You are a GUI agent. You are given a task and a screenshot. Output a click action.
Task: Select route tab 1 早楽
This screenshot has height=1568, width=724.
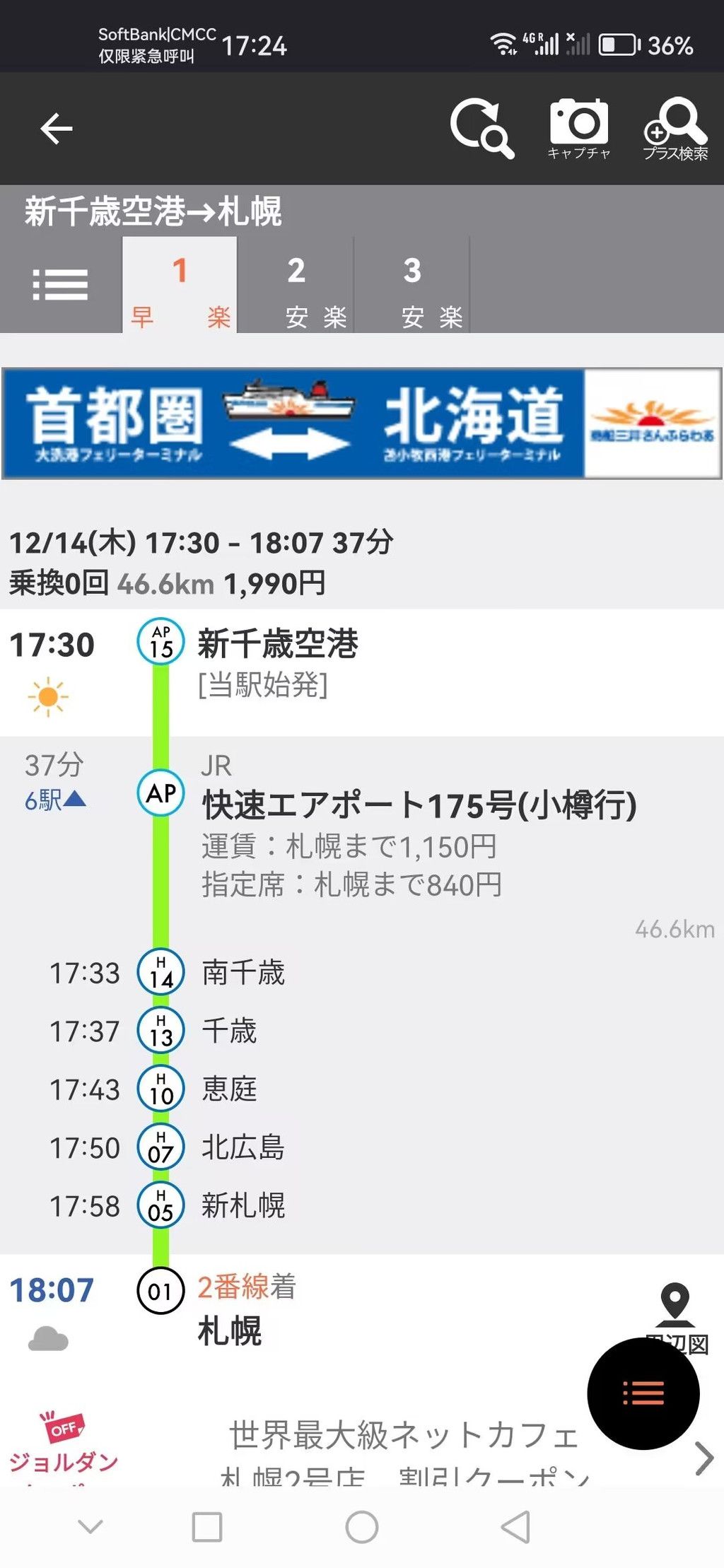coord(180,285)
